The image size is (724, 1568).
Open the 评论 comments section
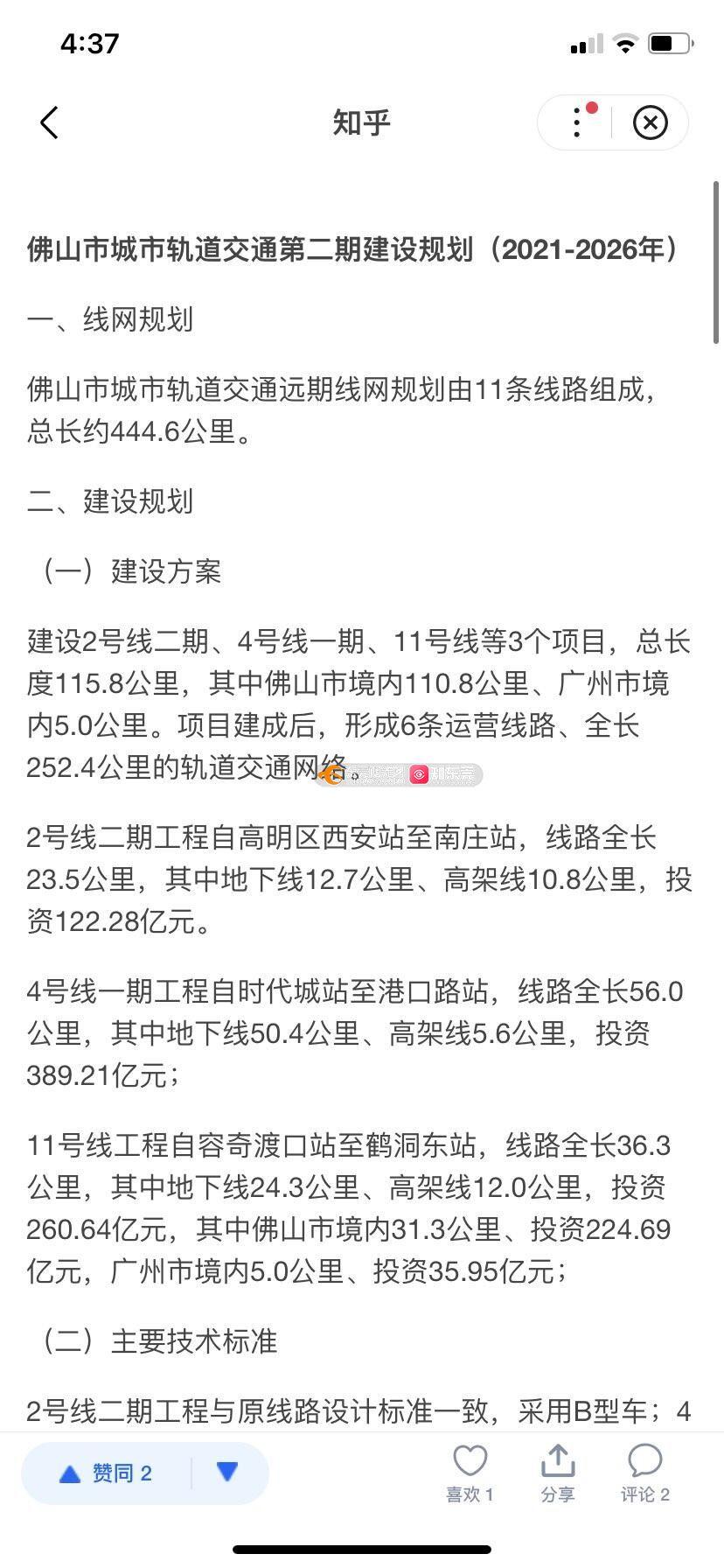(x=645, y=1473)
